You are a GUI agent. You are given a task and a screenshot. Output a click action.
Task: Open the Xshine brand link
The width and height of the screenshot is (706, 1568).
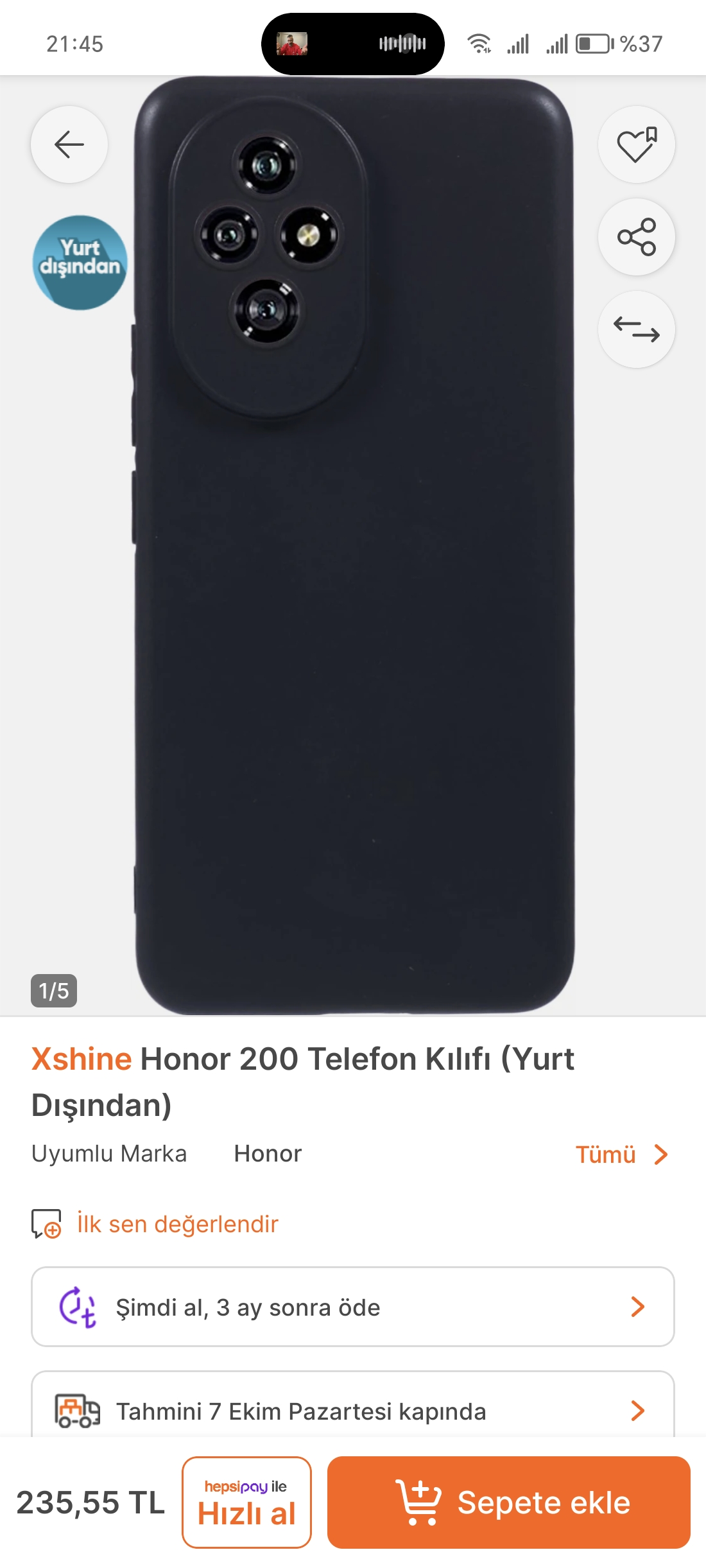(82, 1059)
